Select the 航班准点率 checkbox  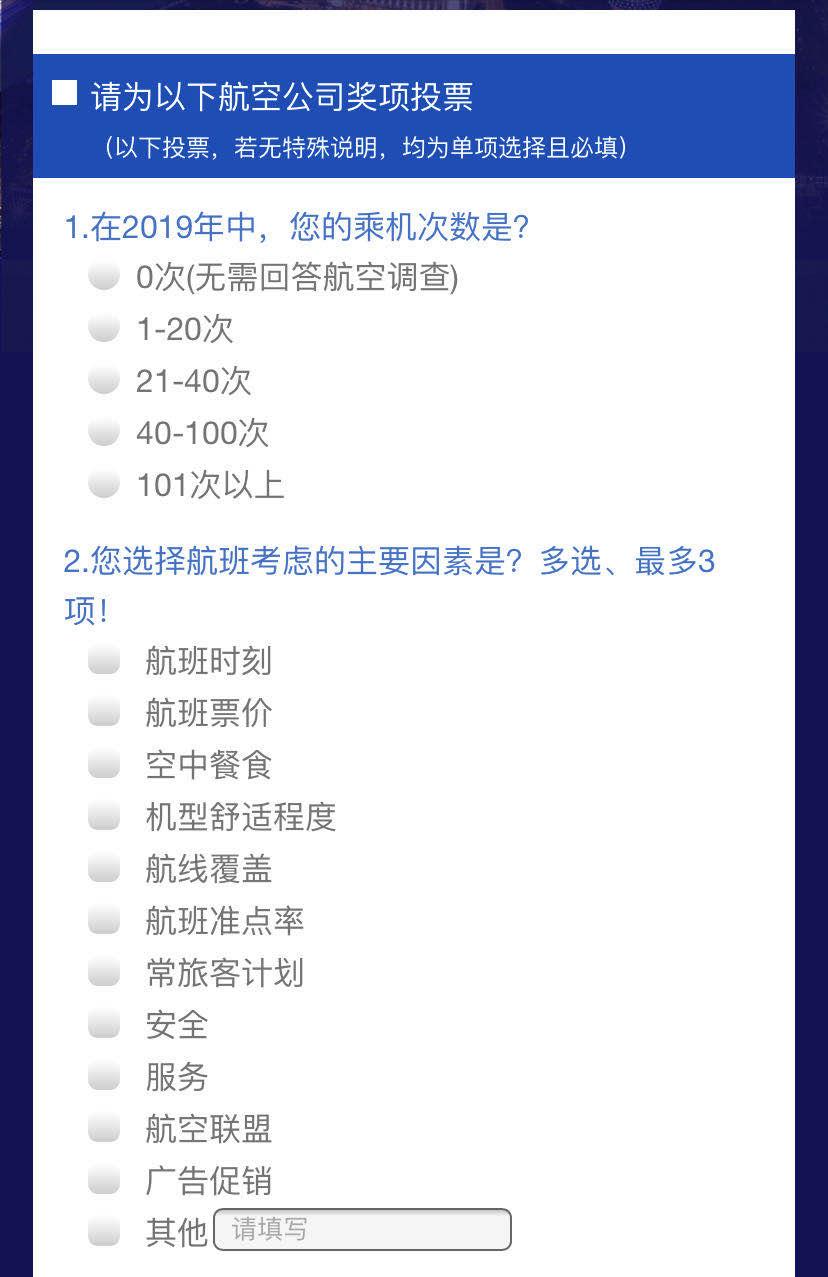point(104,921)
